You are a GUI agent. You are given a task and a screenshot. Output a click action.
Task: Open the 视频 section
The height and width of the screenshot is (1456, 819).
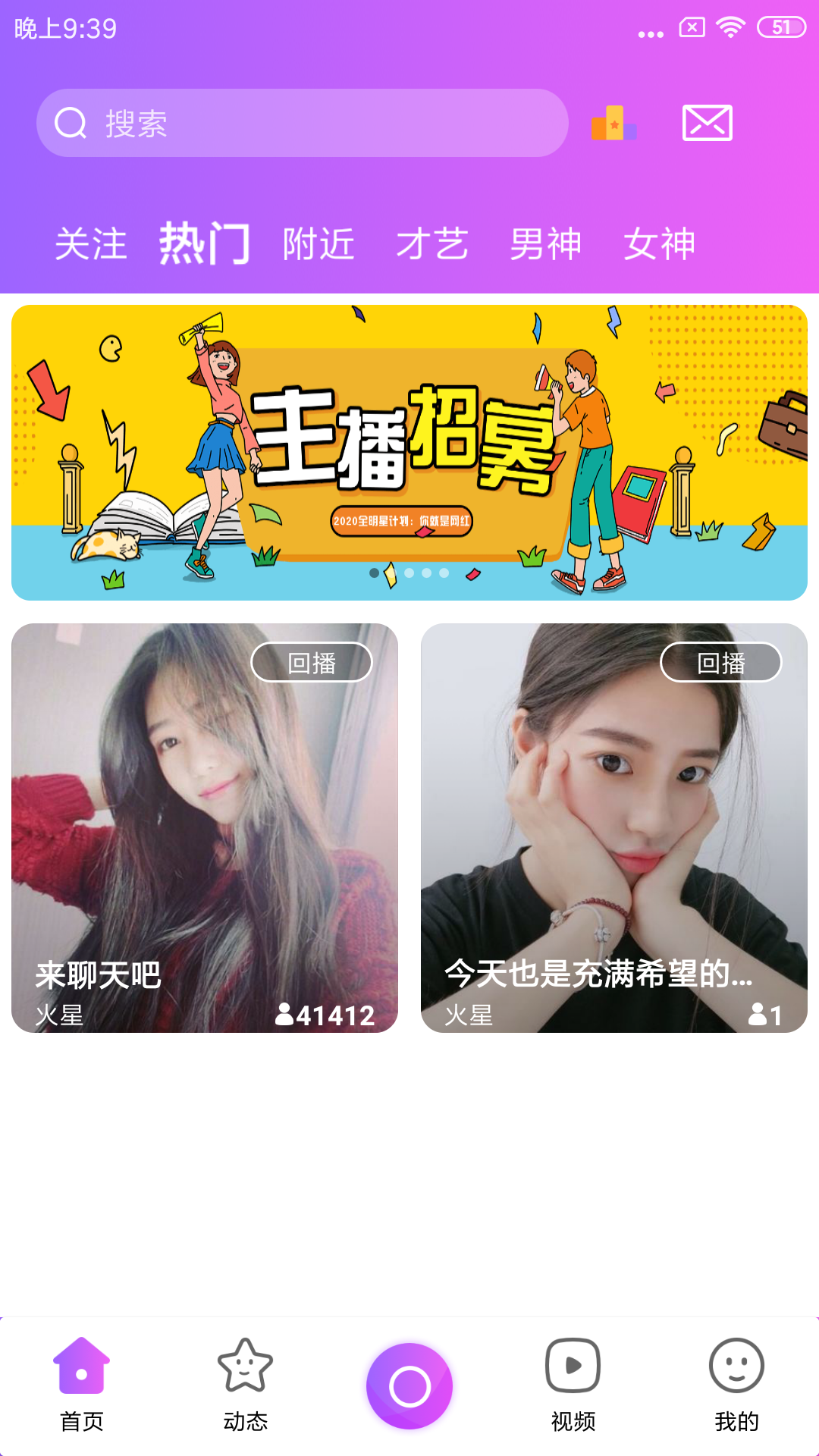[573, 1385]
